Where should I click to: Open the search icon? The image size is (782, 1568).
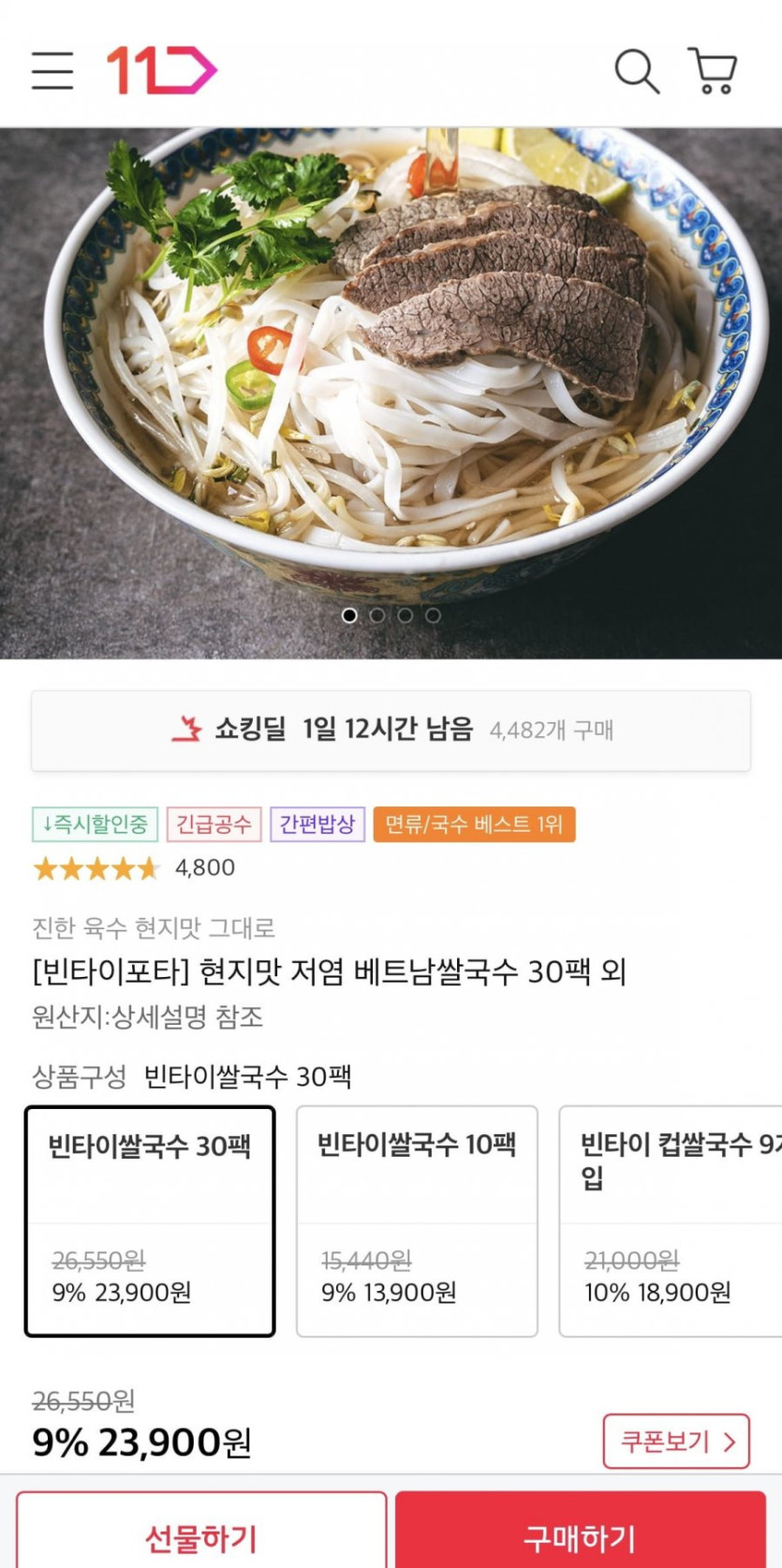point(637,70)
